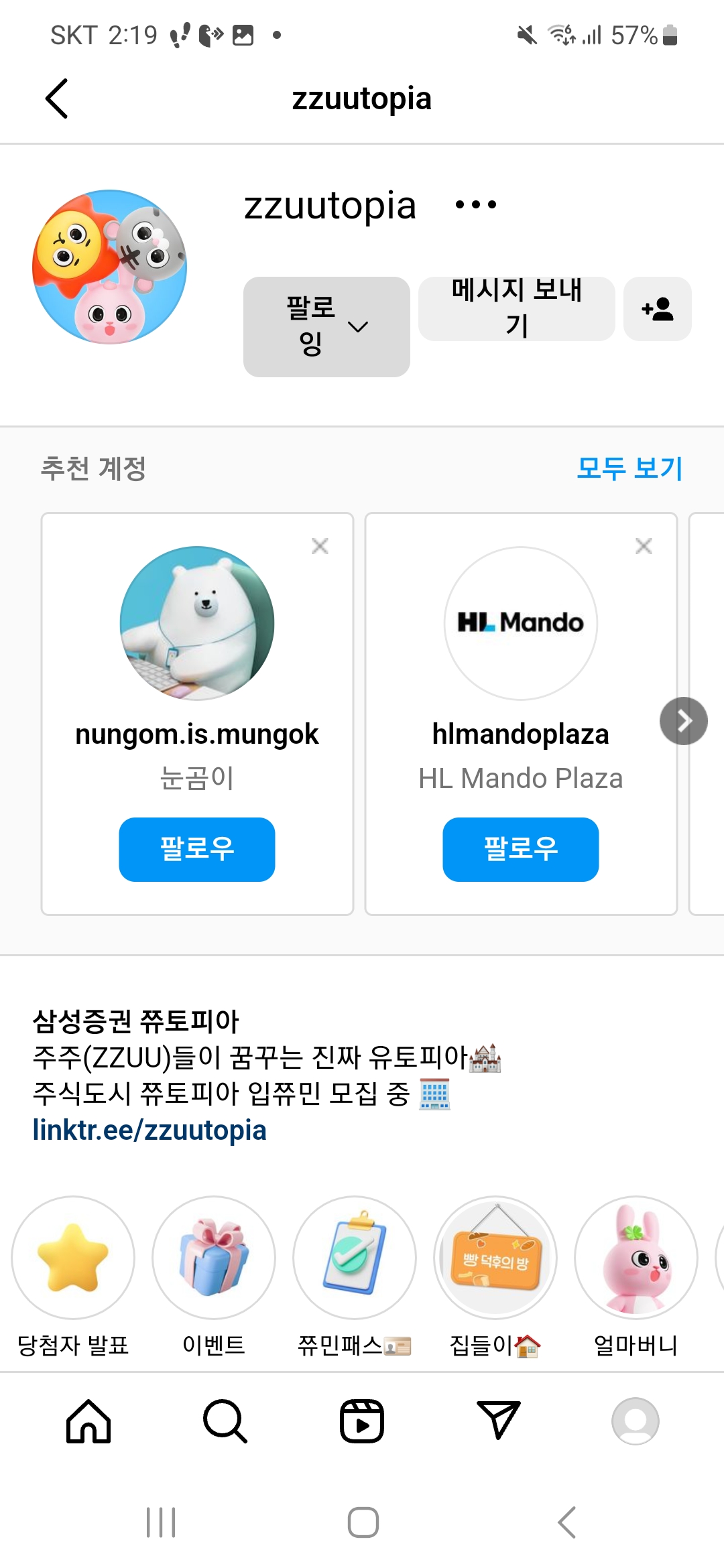Follow nungom.is.mungok account
This screenshot has height=1568, width=724.
point(196,849)
